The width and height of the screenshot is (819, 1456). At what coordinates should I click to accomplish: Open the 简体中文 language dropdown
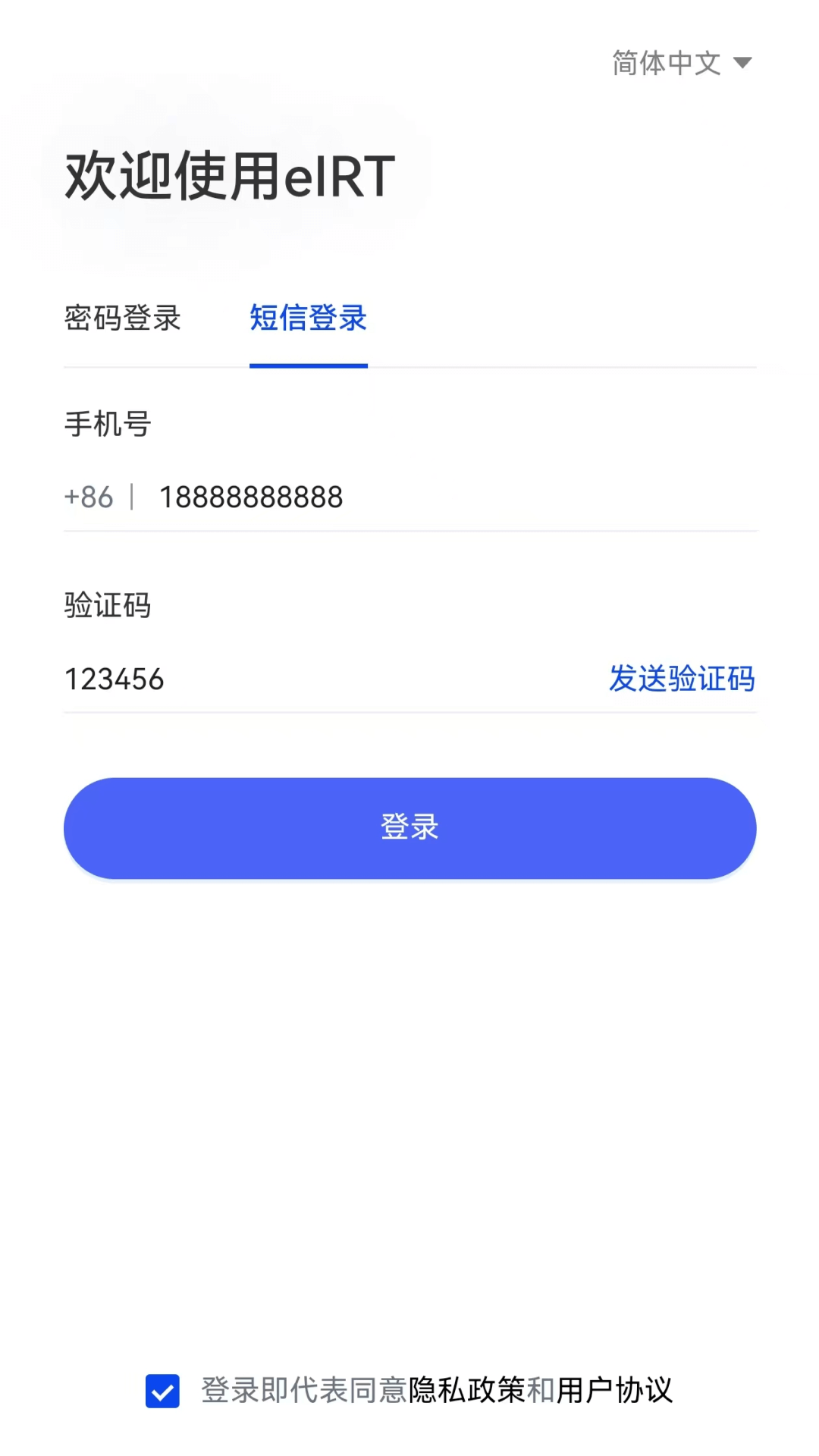click(x=681, y=63)
